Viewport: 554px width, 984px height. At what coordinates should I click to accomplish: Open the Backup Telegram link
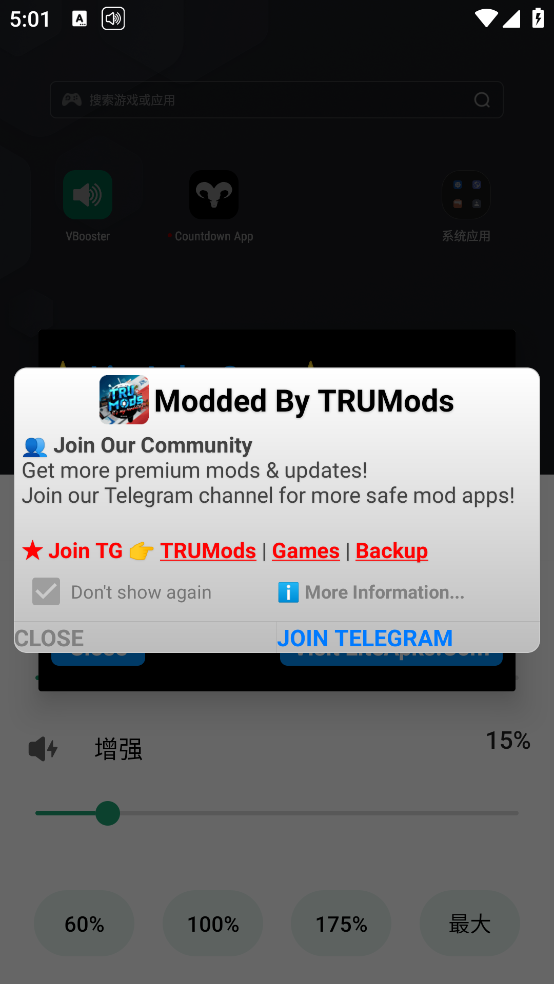coord(392,550)
